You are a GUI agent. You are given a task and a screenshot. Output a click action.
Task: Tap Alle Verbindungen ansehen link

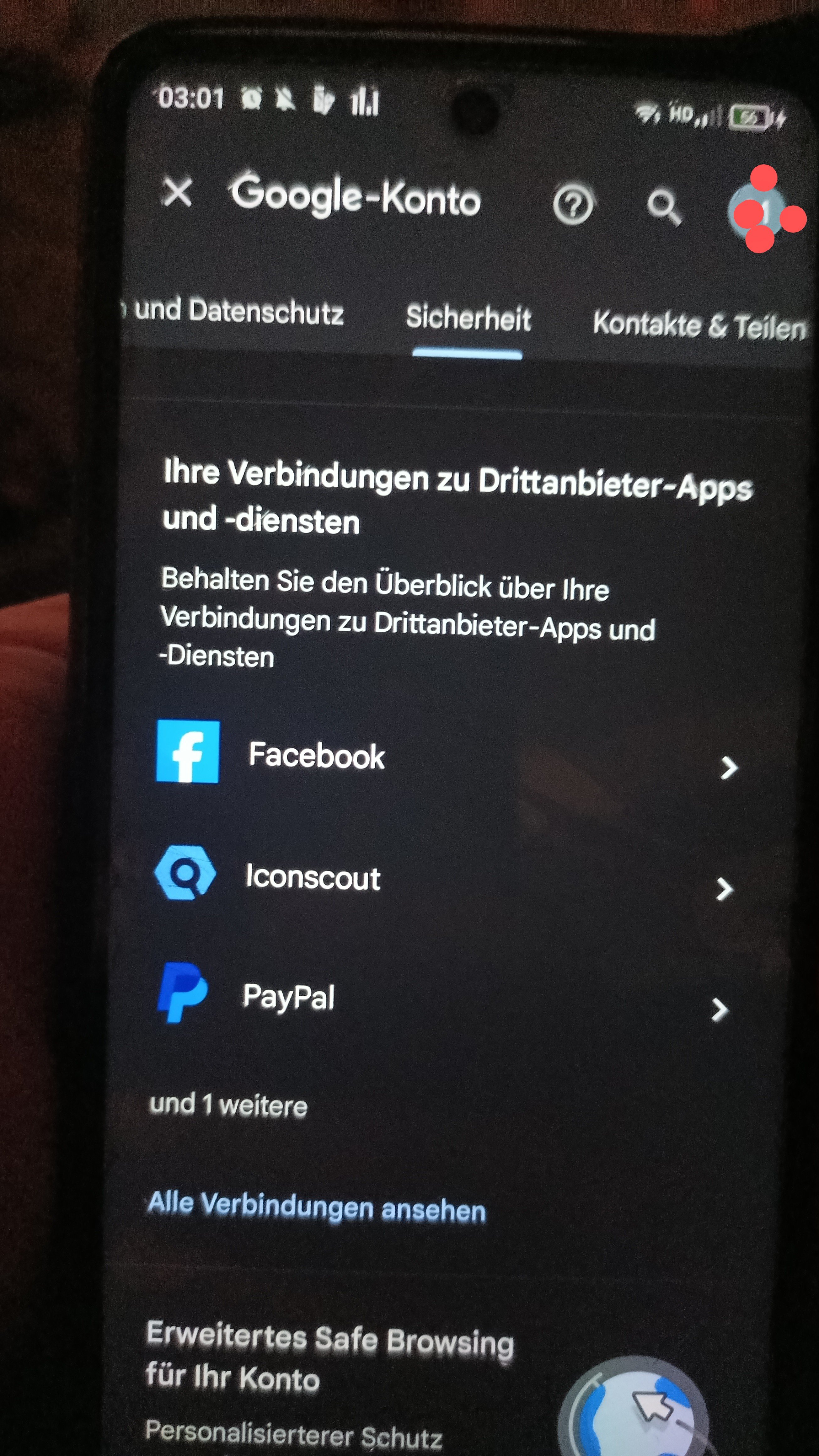coord(317,1207)
